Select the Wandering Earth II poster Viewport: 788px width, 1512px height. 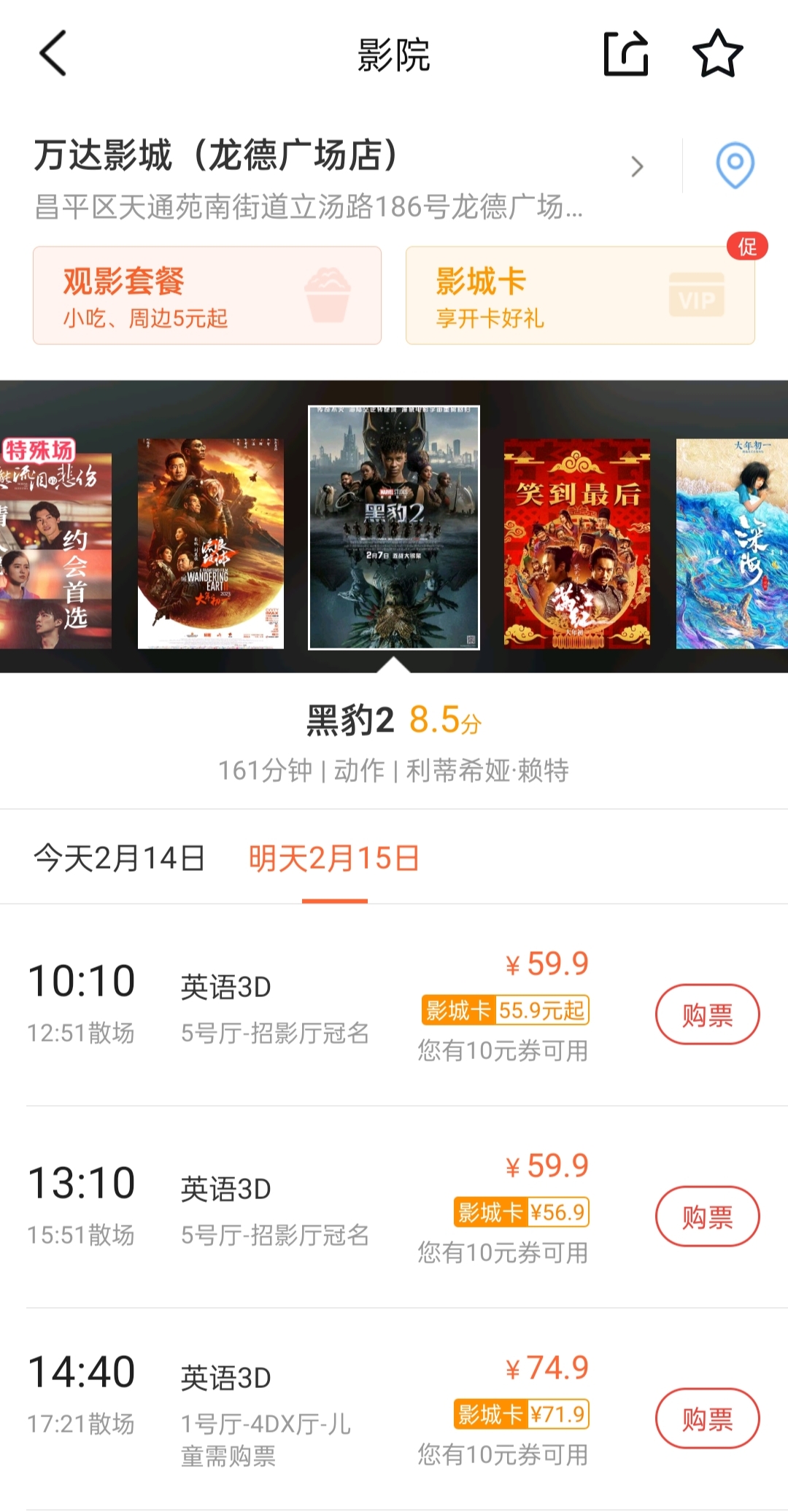[x=210, y=543]
